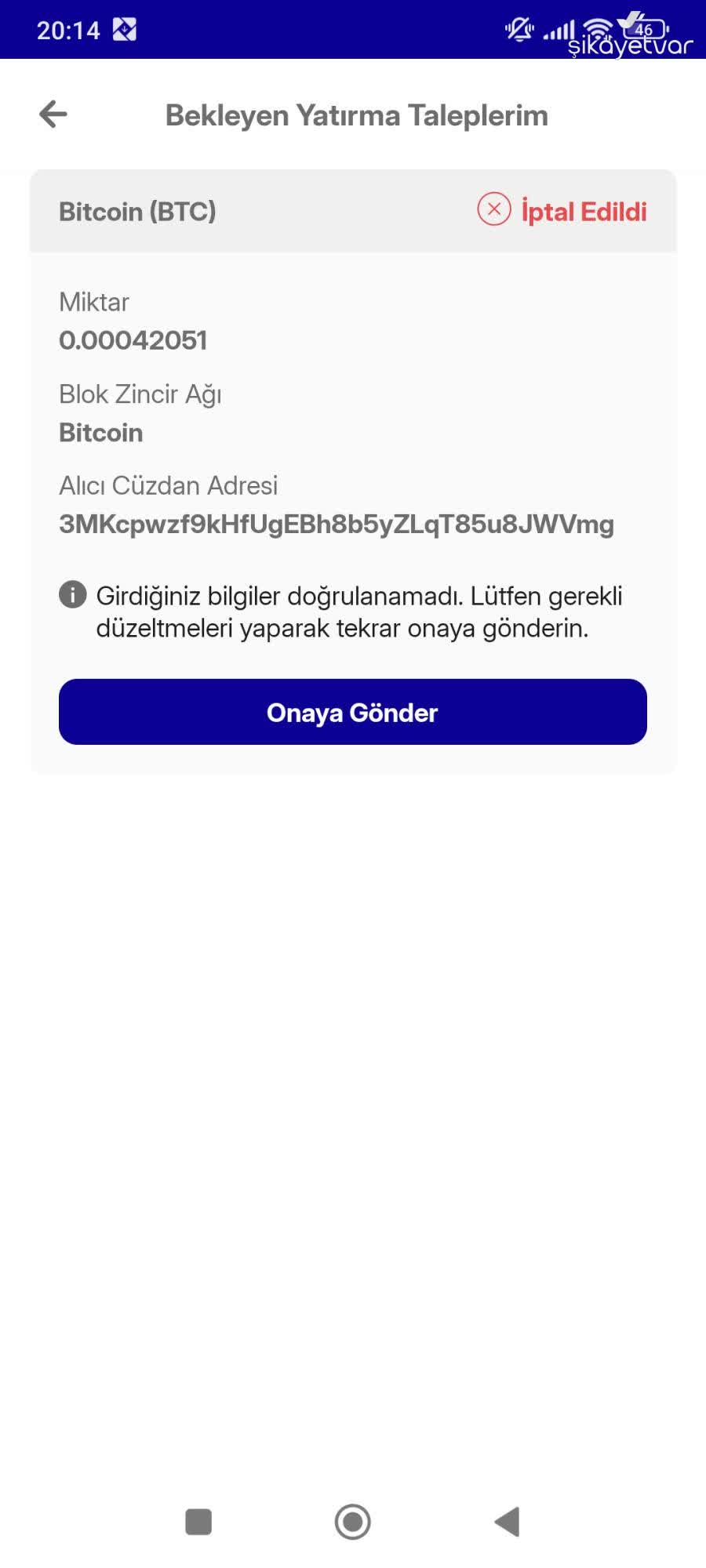Image resolution: width=706 pixels, height=1568 pixels.
Task: Tap the red cancel icon beside İptal Edildi
Action: (x=493, y=209)
